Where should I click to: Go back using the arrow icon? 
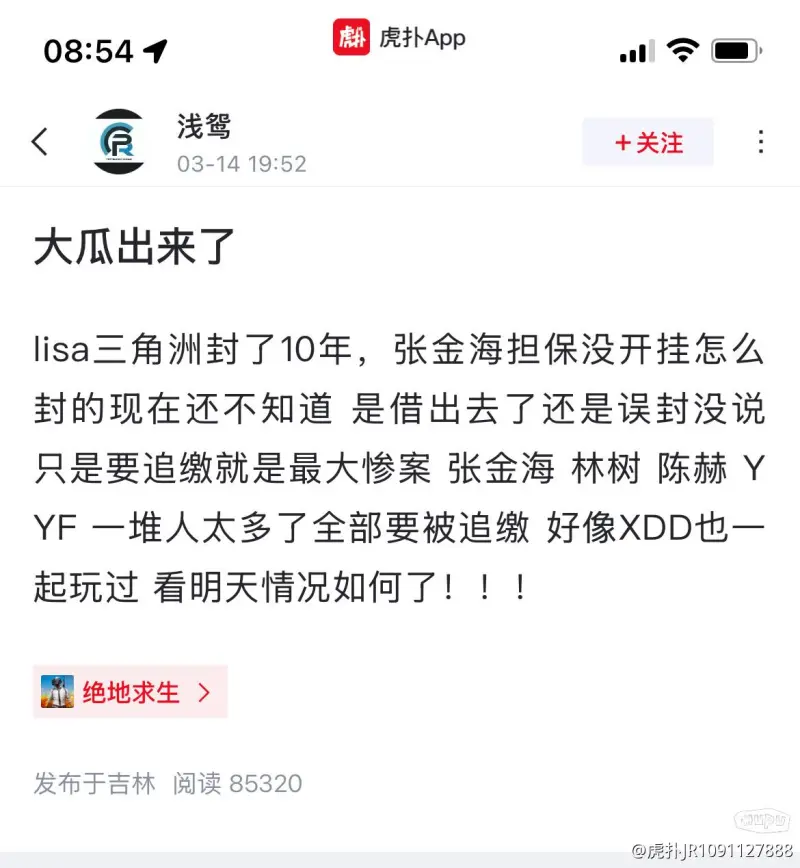pyautogui.click(x=40, y=142)
